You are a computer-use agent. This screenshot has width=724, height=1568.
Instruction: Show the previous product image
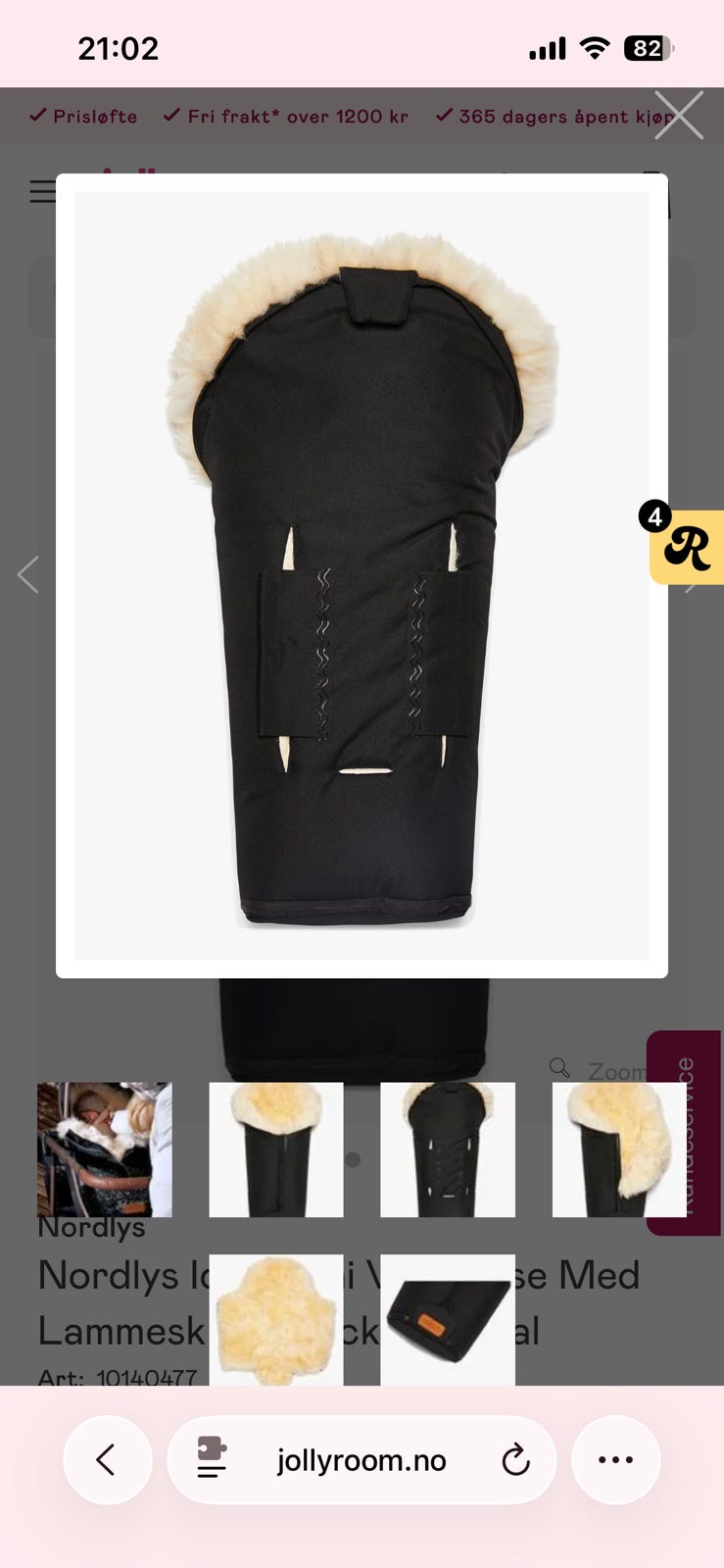click(x=28, y=574)
